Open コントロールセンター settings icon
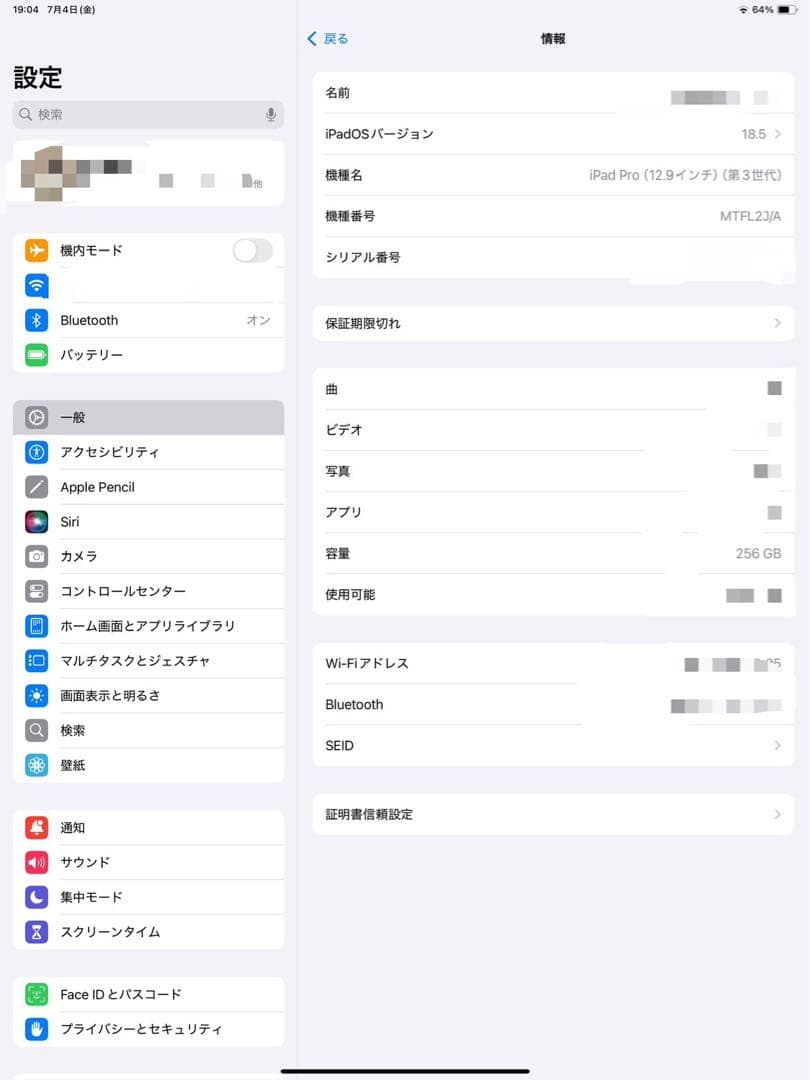This screenshot has height=1080, width=810. point(34,591)
